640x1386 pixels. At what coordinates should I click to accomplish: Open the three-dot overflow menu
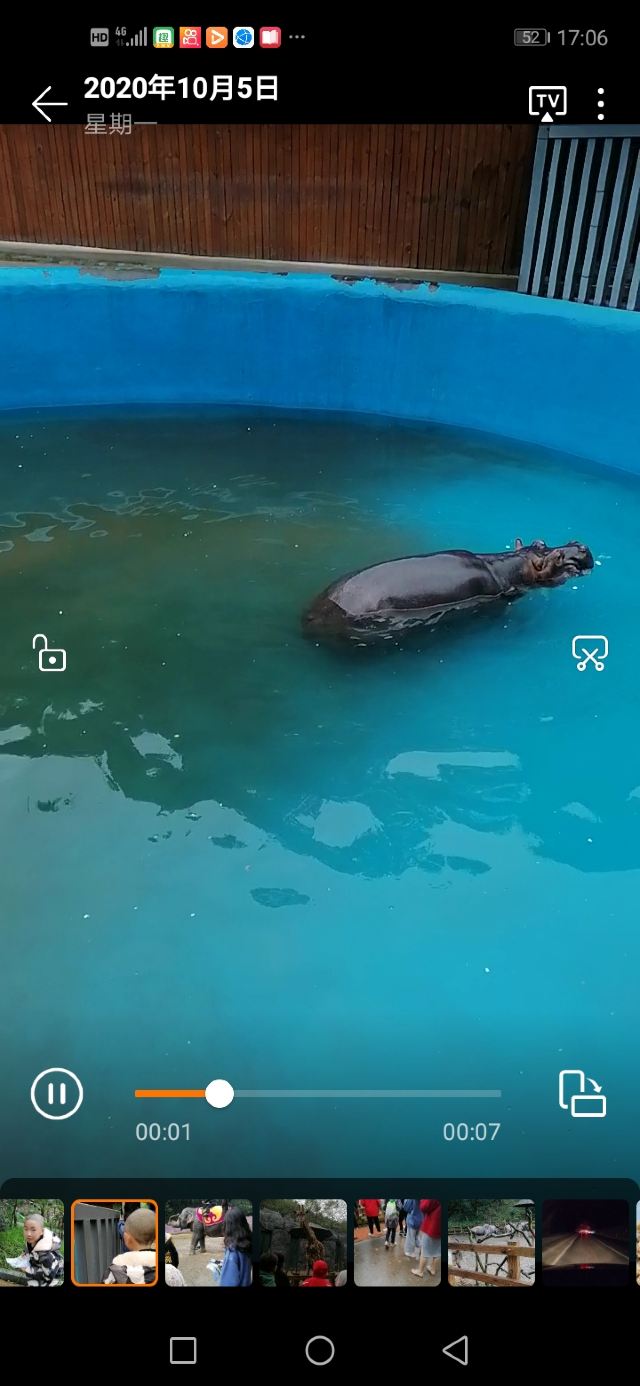[600, 104]
